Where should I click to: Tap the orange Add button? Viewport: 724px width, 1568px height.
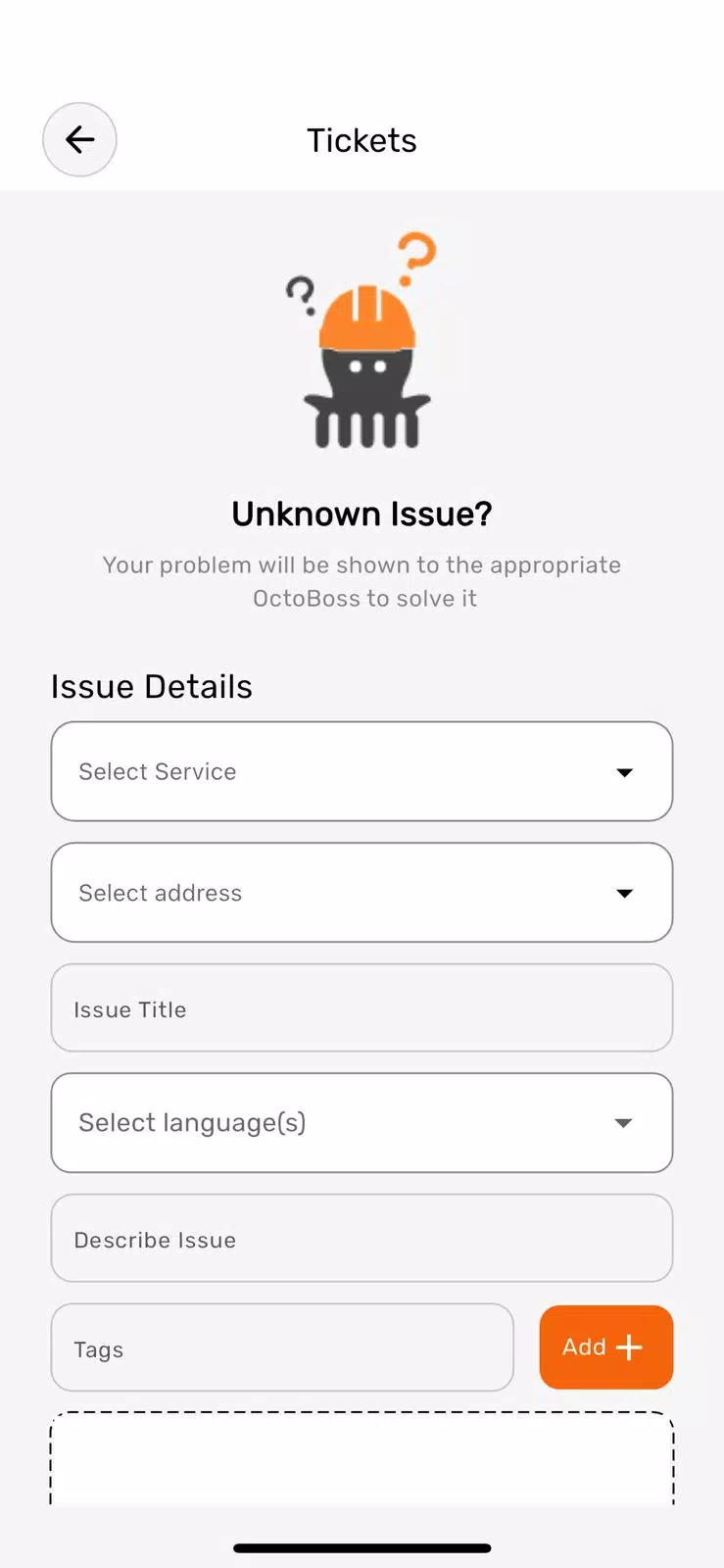pos(606,1347)
